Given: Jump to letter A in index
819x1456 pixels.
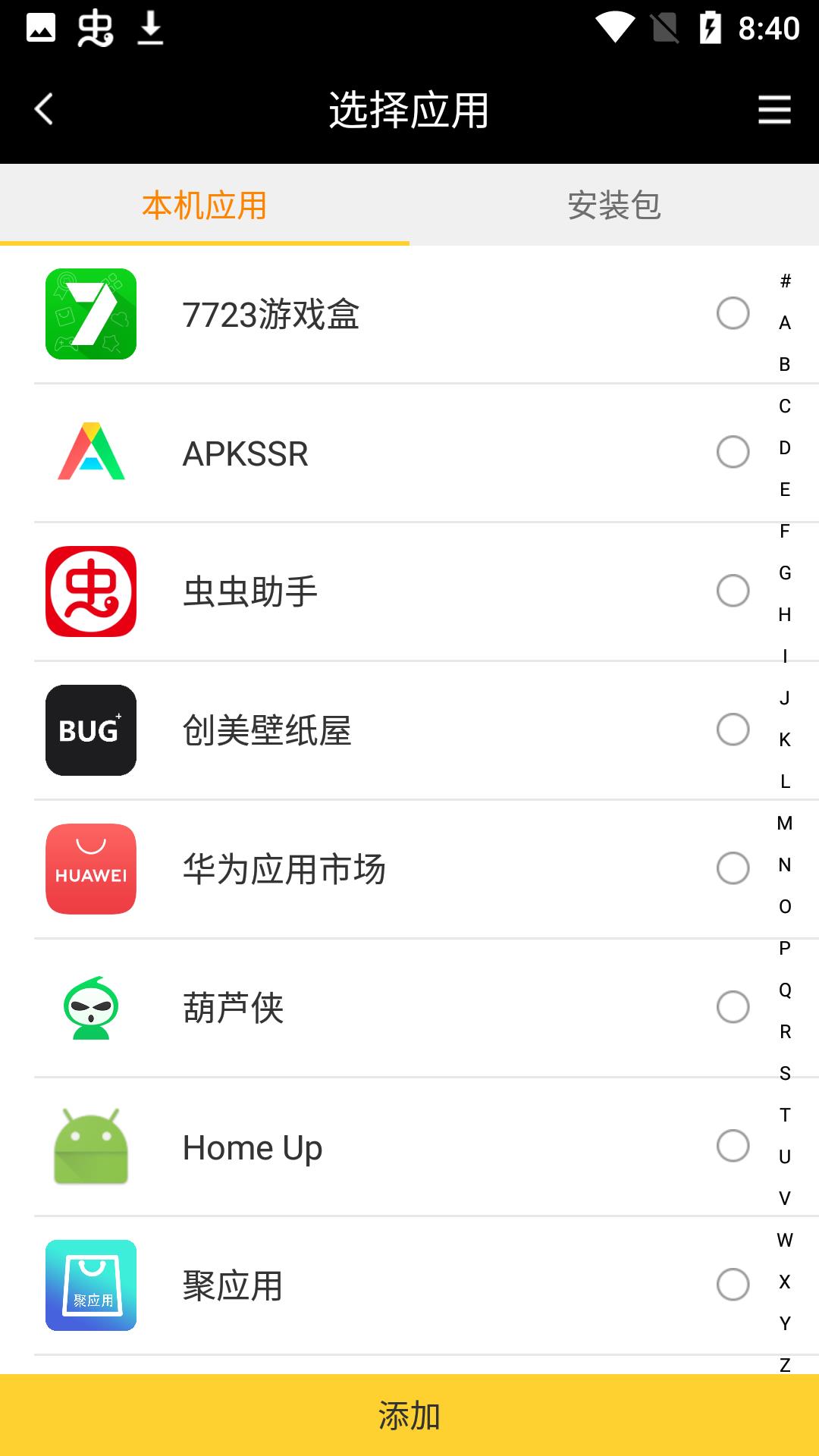Looking at the screenshot, I should [x=785, y=323].
